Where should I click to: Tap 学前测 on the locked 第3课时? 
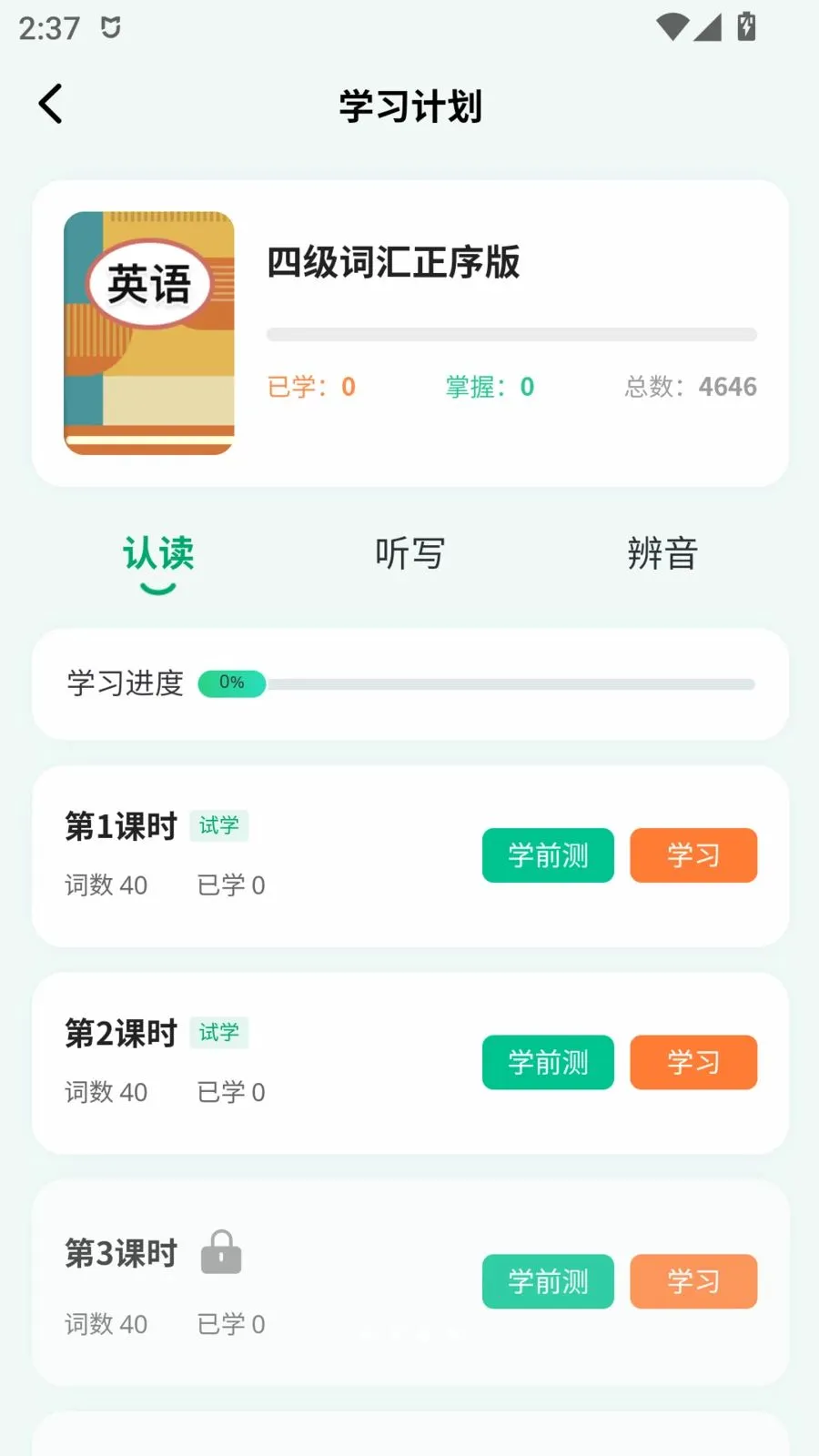[x=547, y=1281]
